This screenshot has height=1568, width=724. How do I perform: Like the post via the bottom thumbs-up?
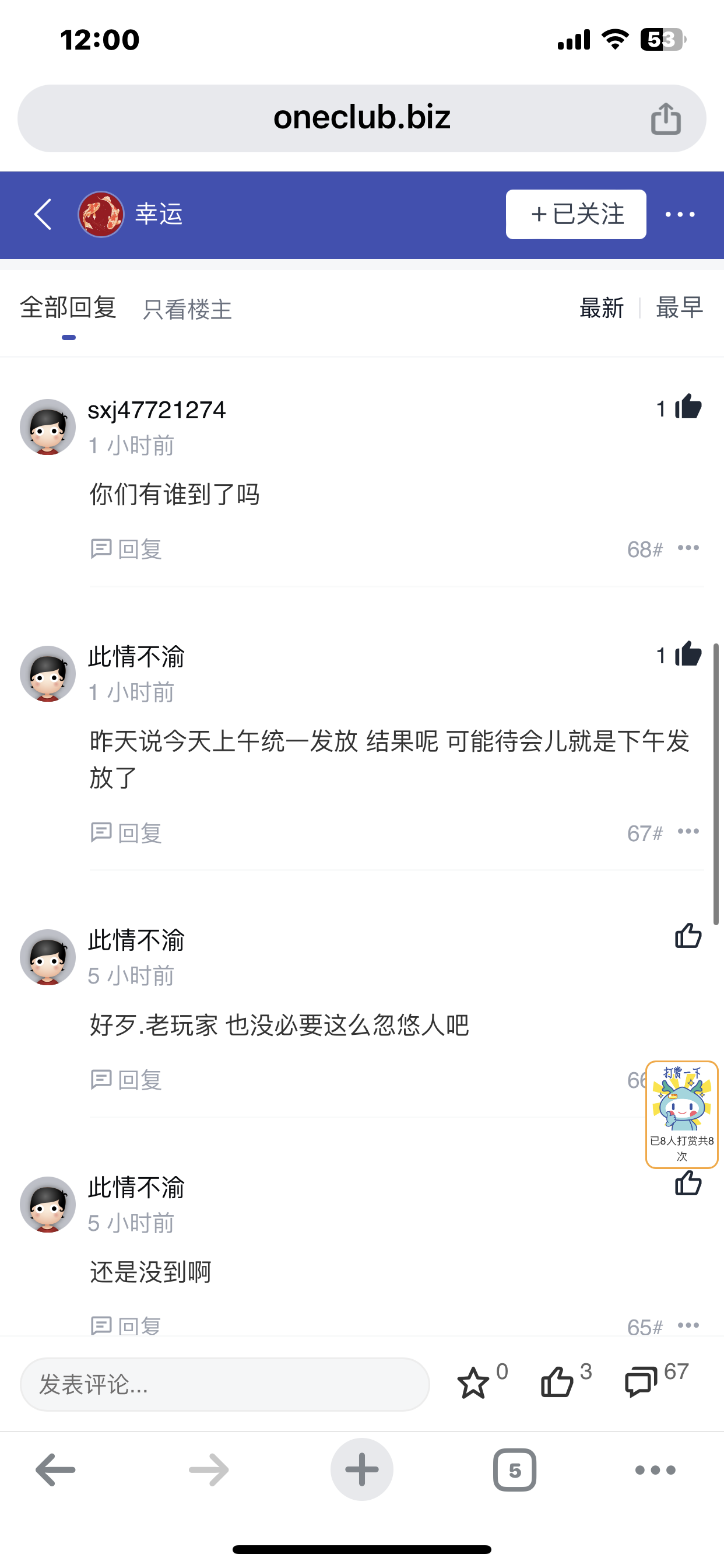(557, 1383)
